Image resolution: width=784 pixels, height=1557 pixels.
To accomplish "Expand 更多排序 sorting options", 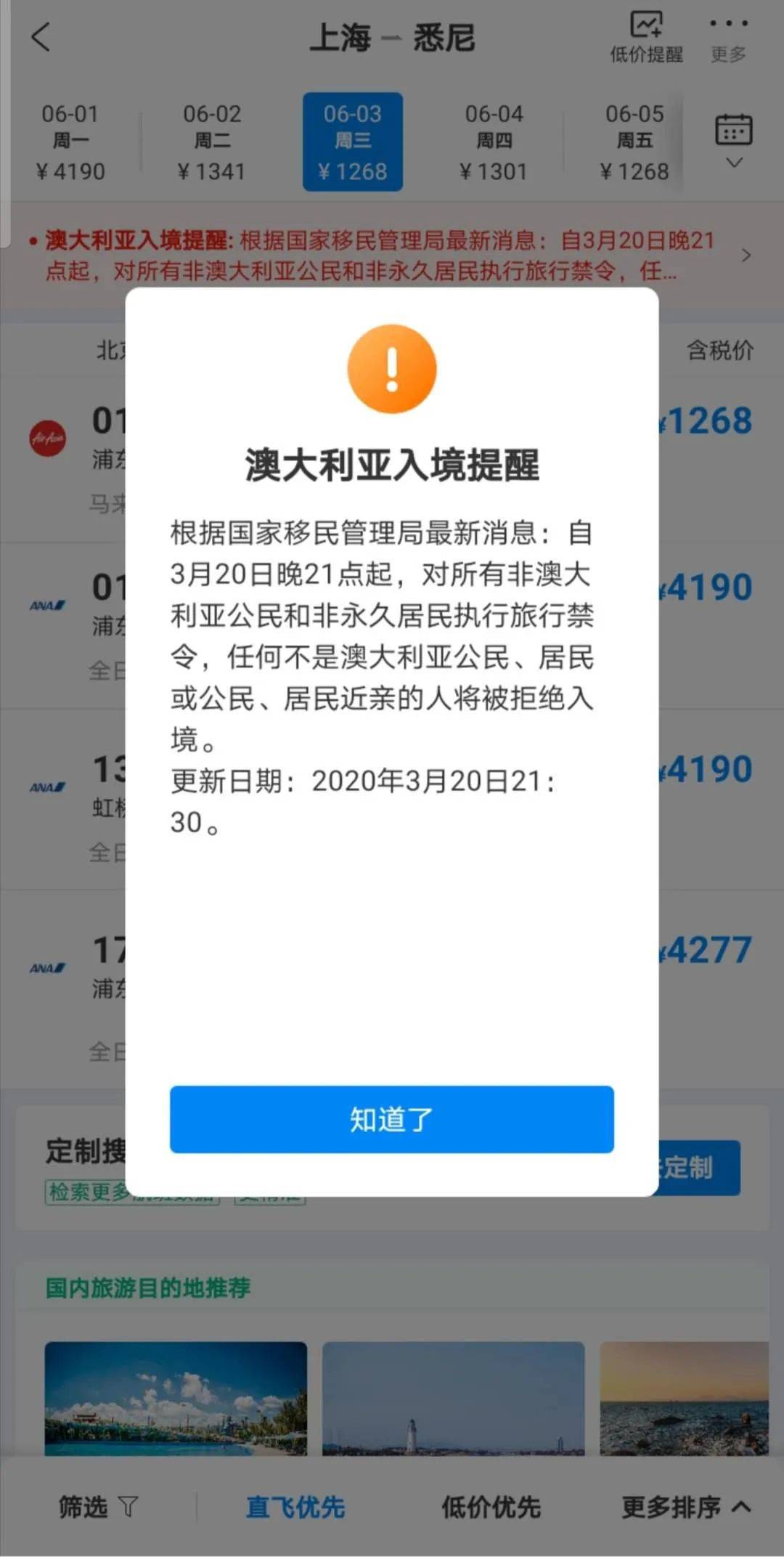I will (685, 1507).
